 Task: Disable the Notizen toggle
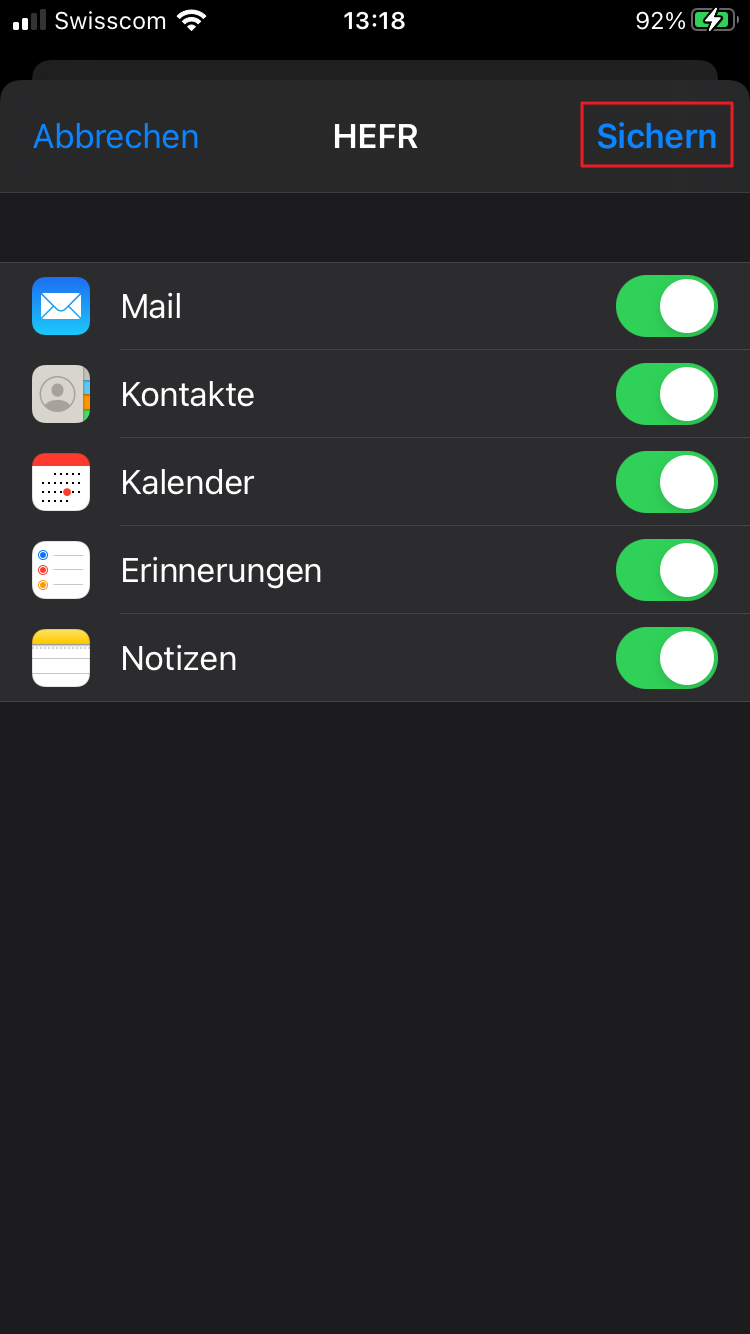pos(667,658)
